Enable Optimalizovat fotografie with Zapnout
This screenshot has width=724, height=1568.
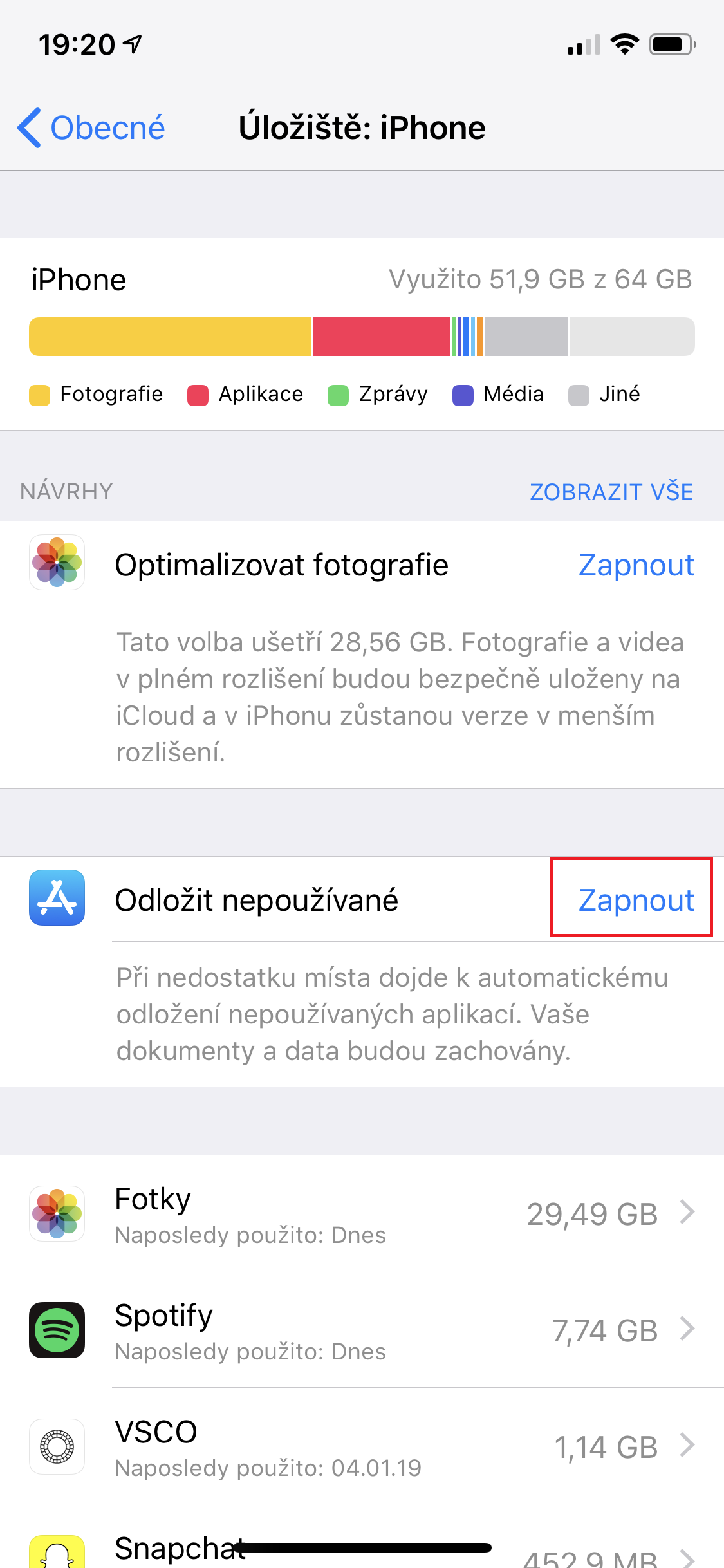click(635, 565)
